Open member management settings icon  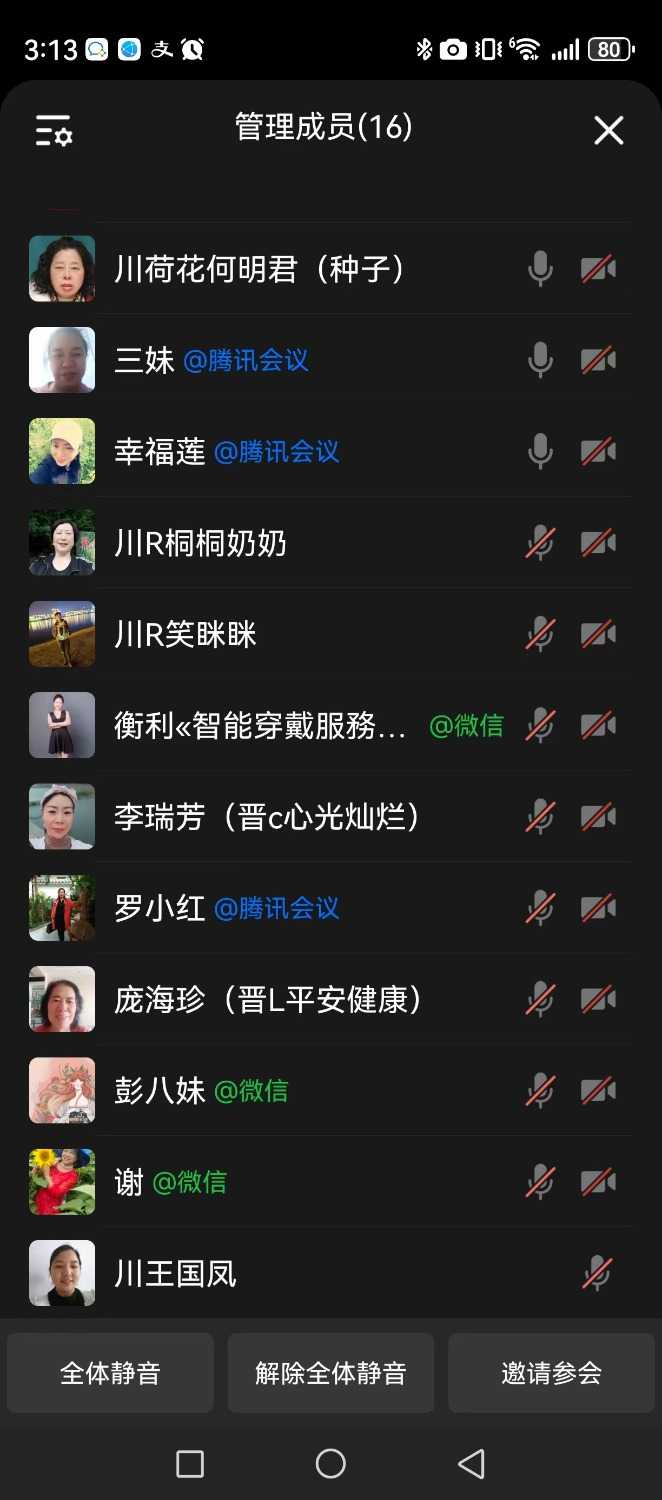point(53,131)
